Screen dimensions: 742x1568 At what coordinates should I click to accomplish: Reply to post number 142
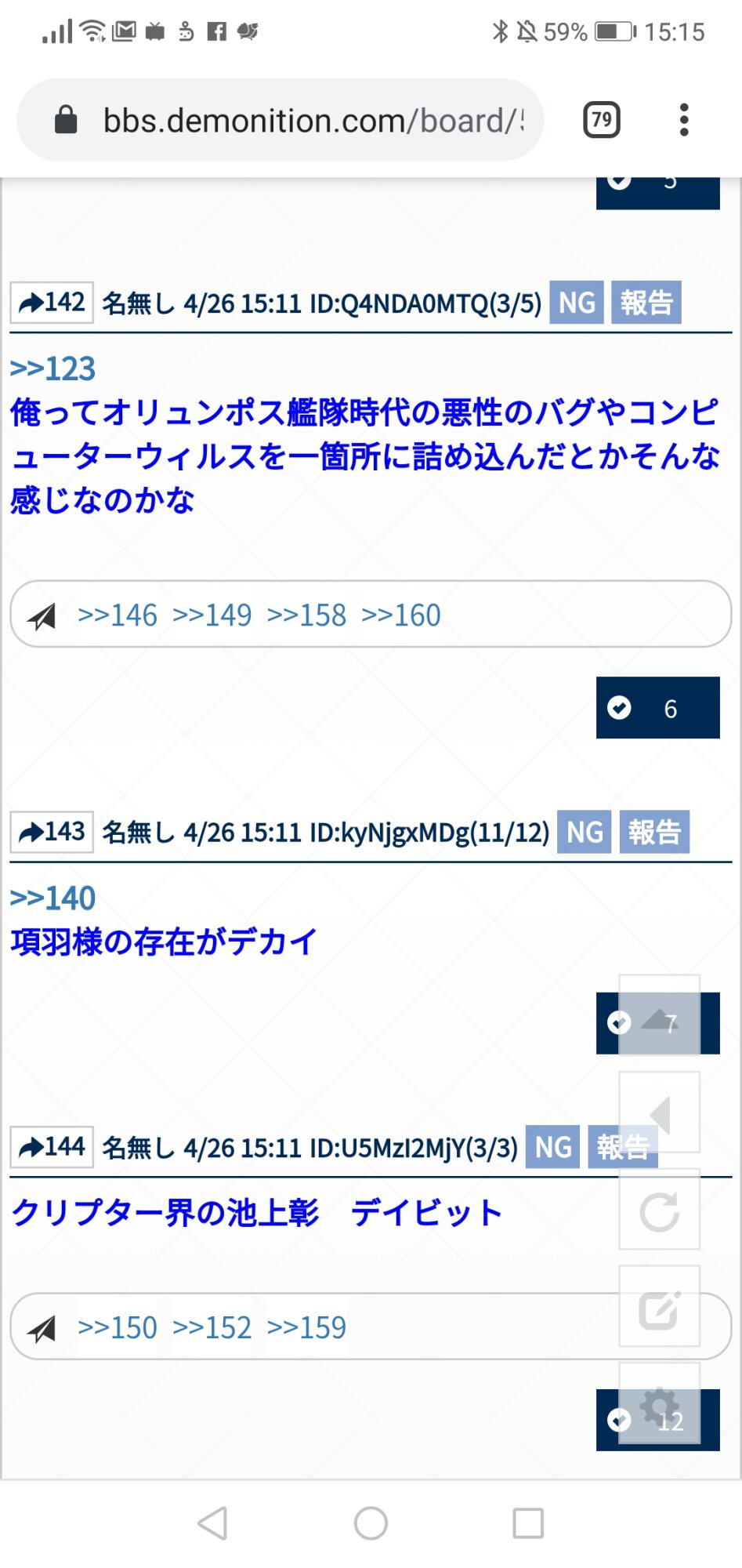[52, 303]
